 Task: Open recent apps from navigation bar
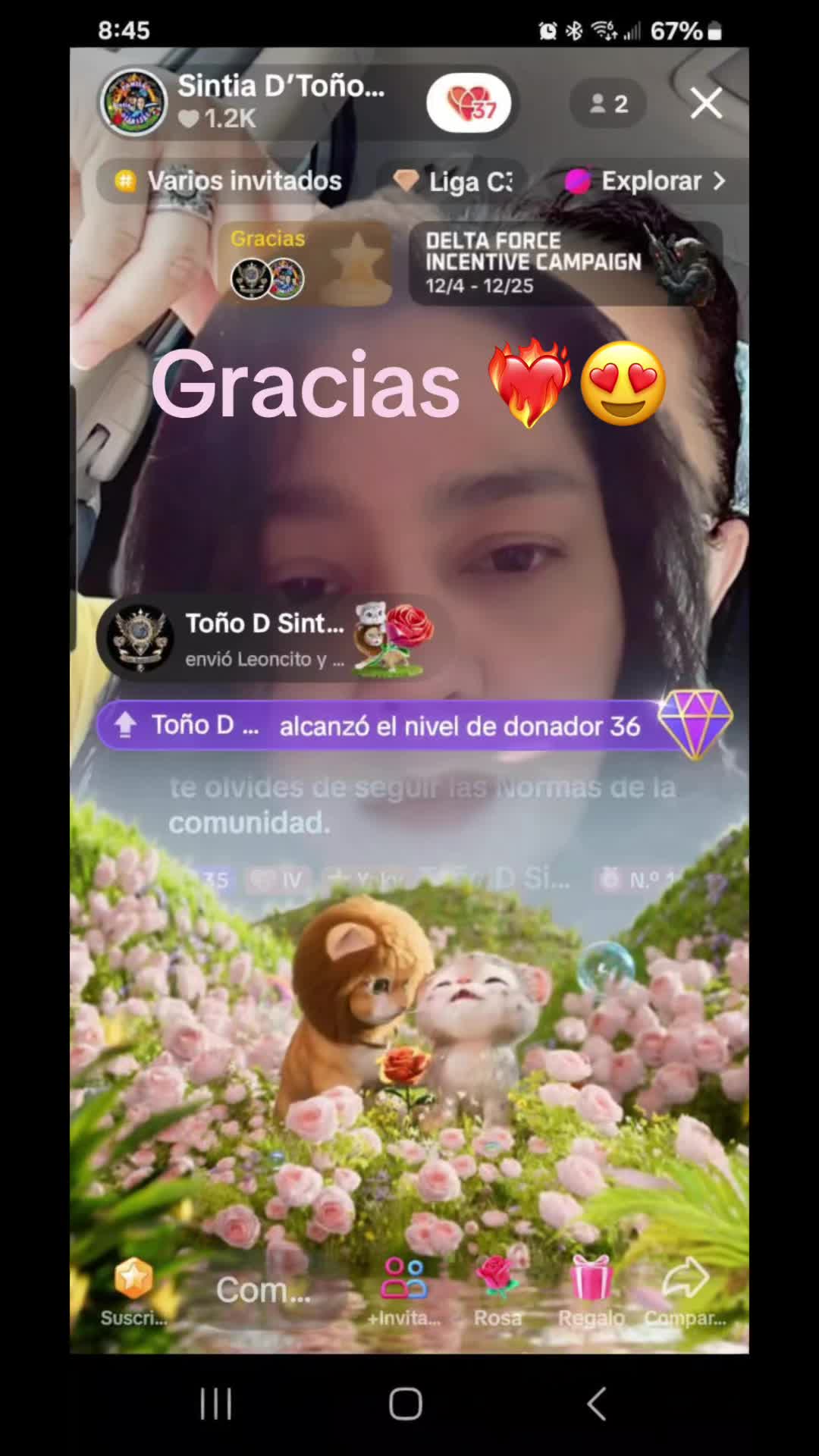(x=216, y=1404)
